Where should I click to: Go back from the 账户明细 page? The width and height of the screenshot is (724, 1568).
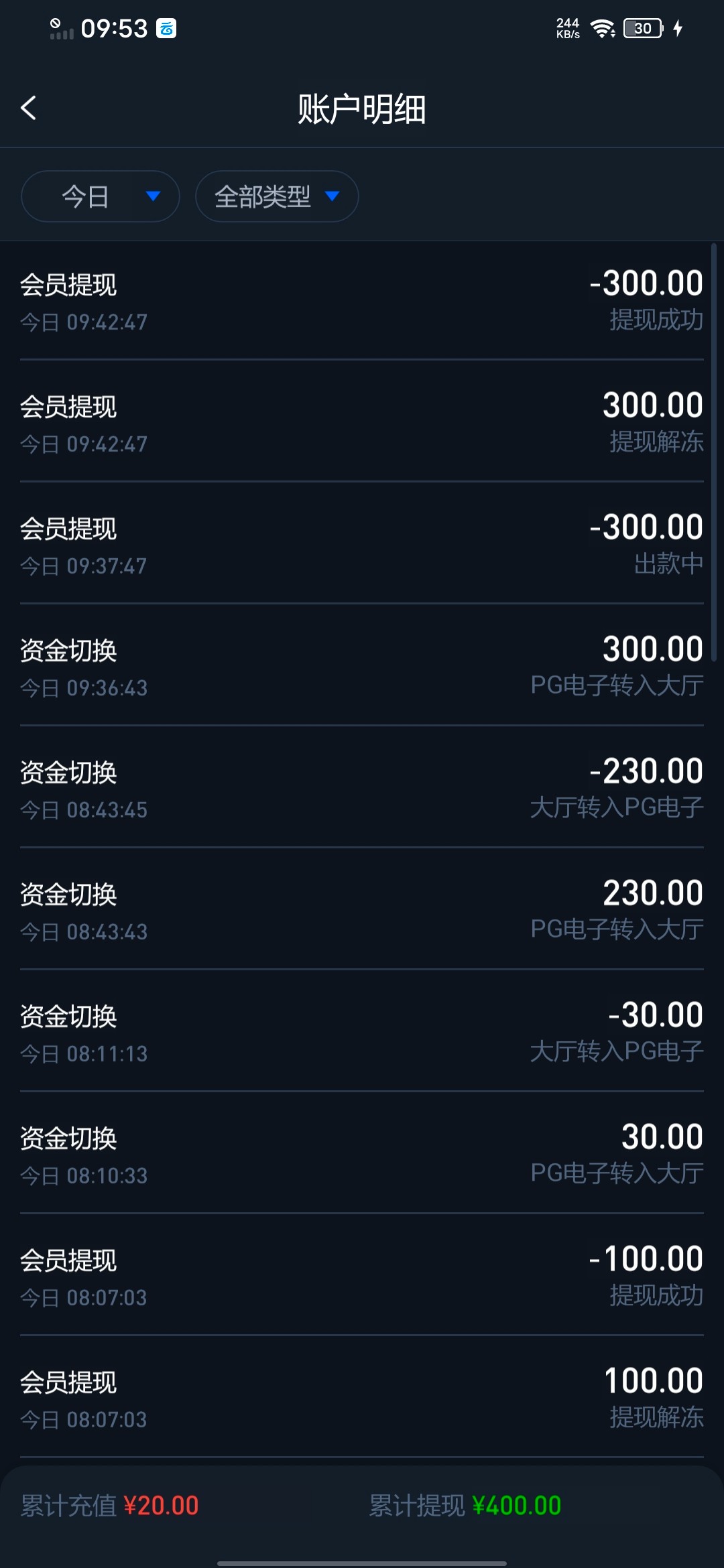[x=29, y=108]
